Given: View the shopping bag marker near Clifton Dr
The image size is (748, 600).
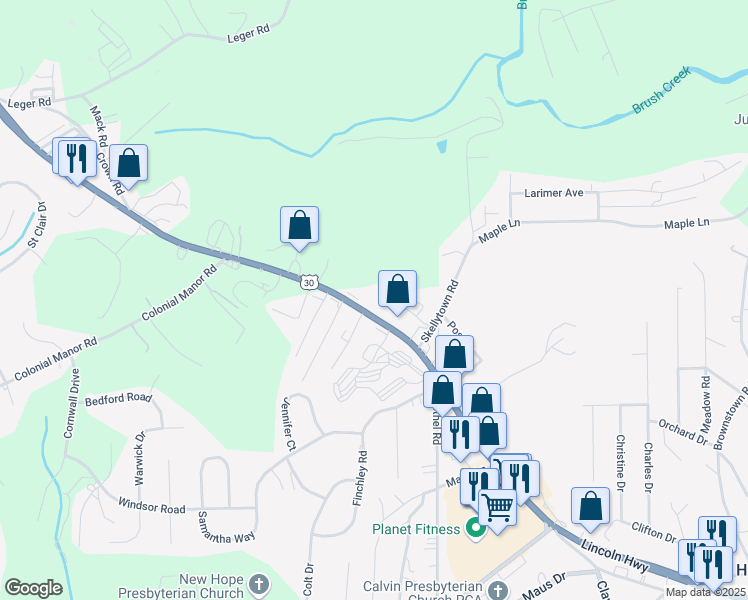Looking at the screenshot, I should [591, 506].
